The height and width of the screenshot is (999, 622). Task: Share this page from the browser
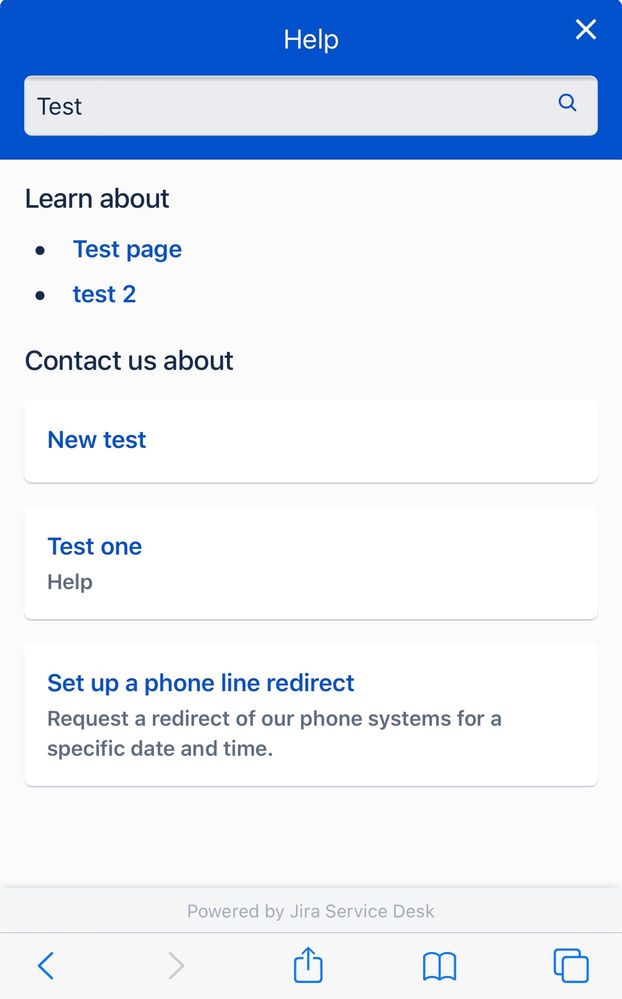tap(309, 966)
